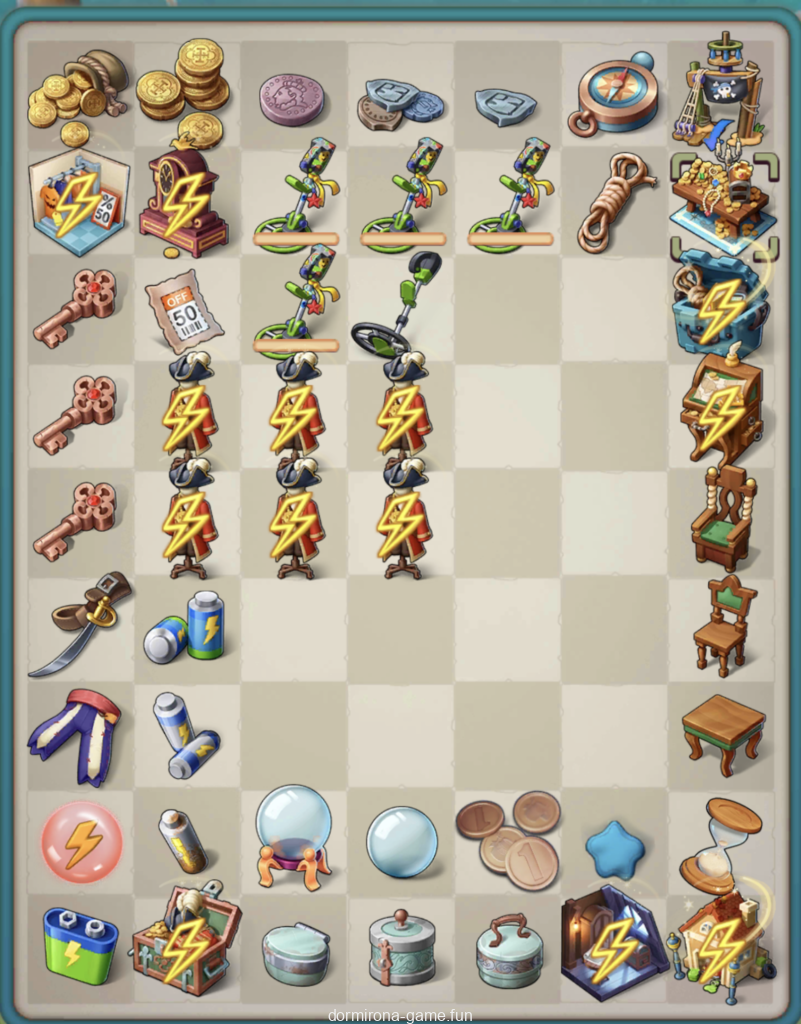Tap the sack of gold coins

click(x=76, y=92)
